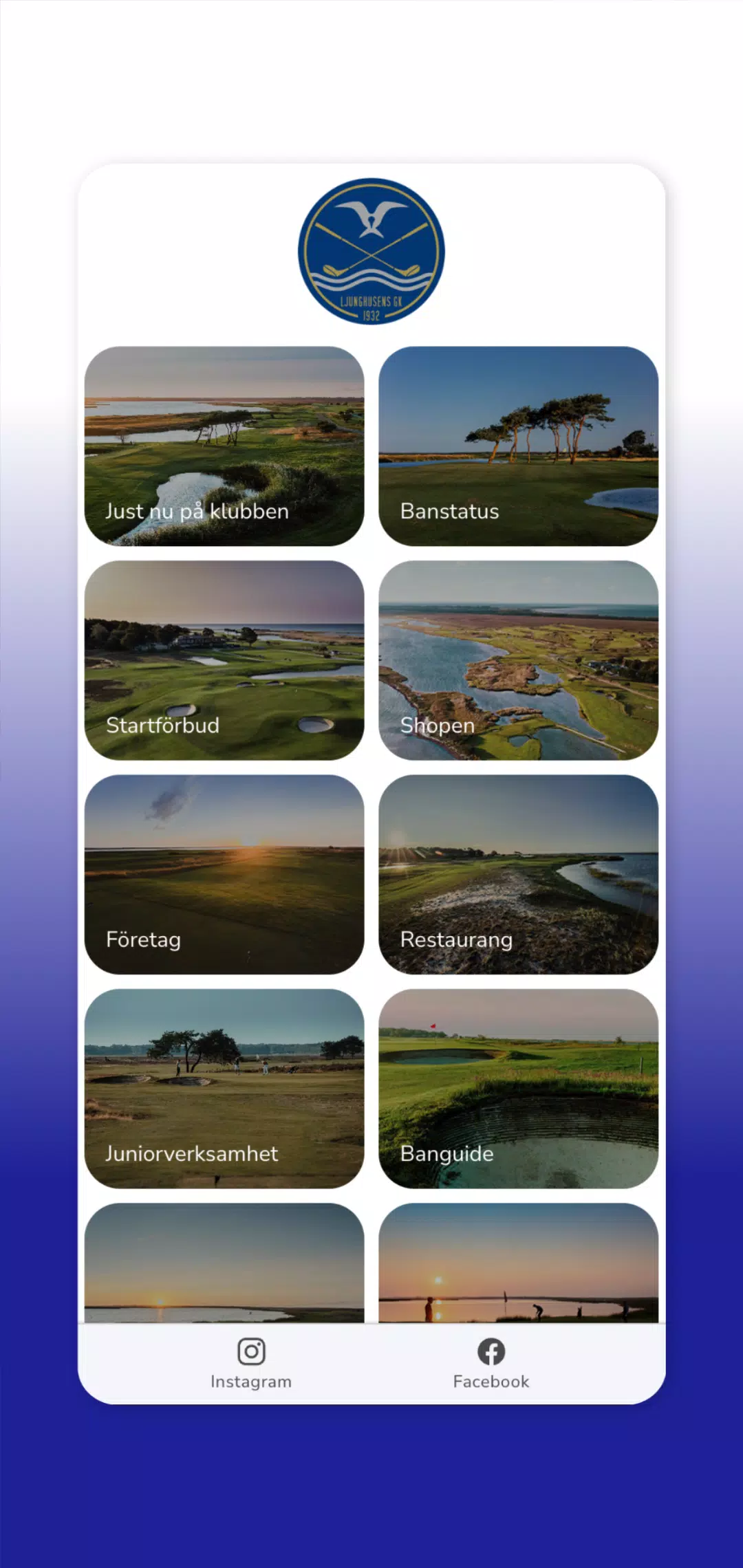Open the Restaurang tile
The height and width of the screenshot is (1568, 743).
[518, 875]
